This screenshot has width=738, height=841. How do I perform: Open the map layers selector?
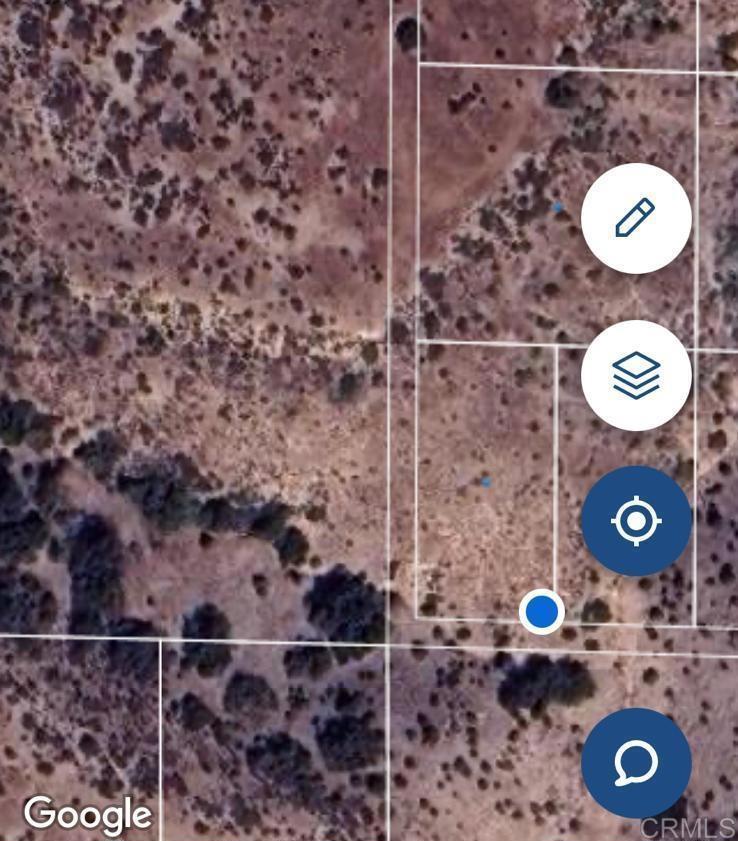(x=636, y=375)
